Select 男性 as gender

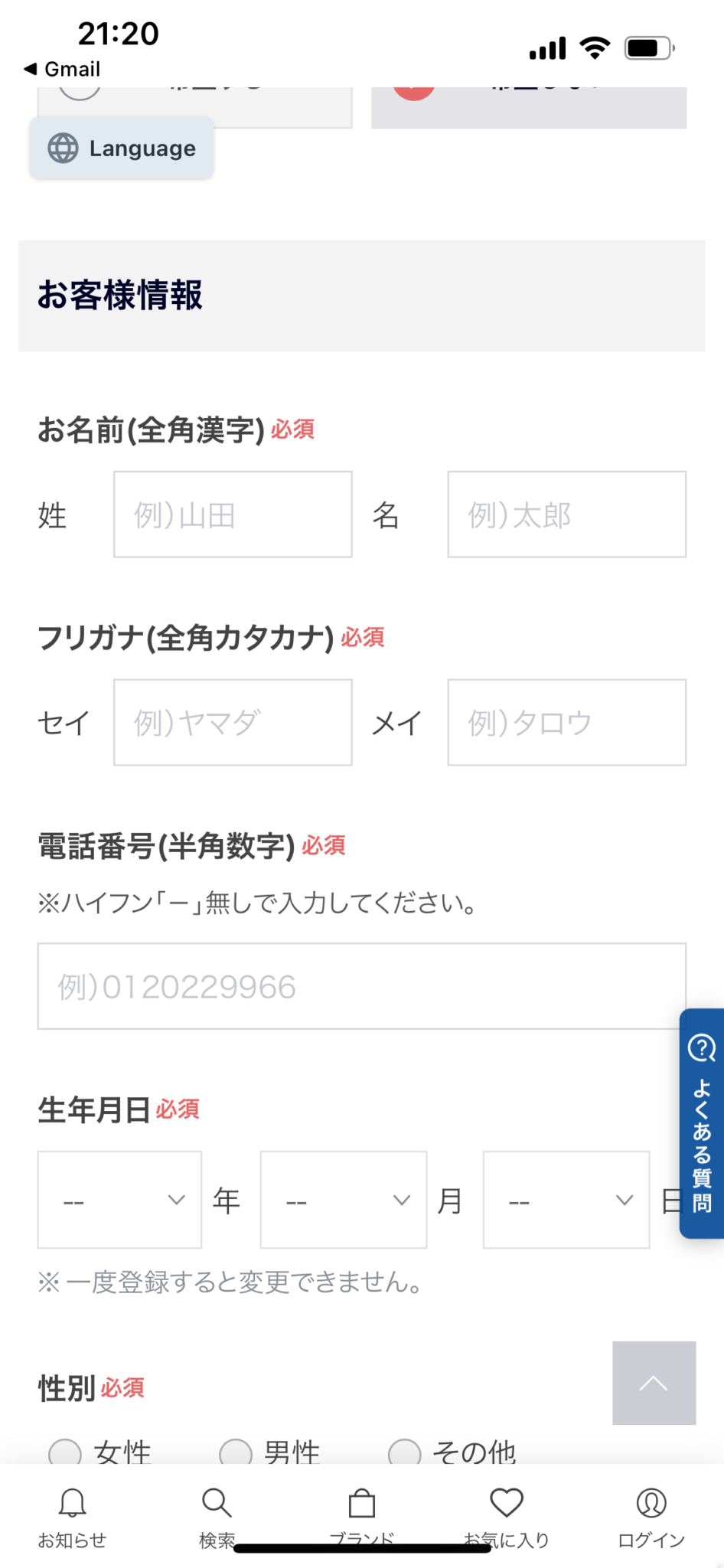tap(236, 1452)
